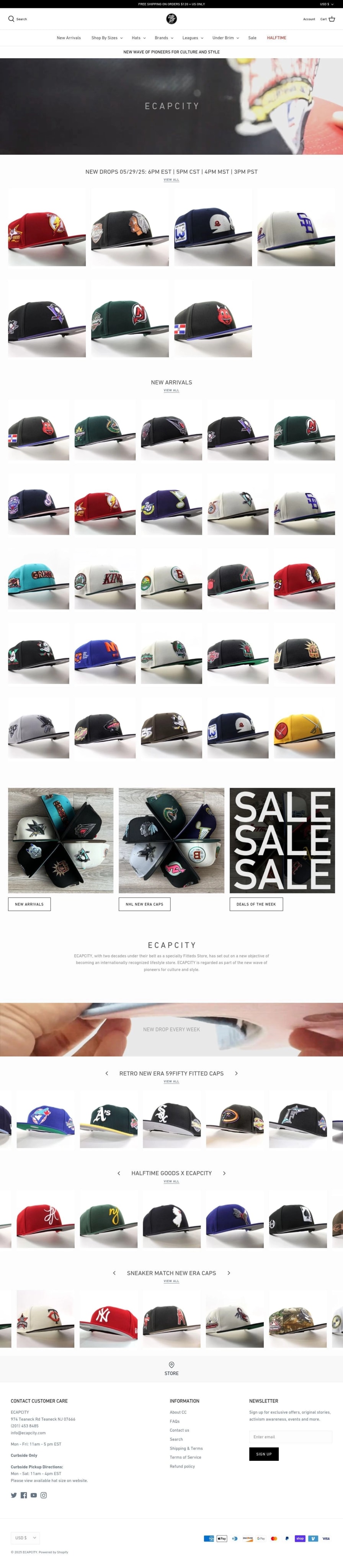Open the search icon in header
The width and height of the screenshot is (343, 1568).
pyautogui.click(x=11, y=19)
